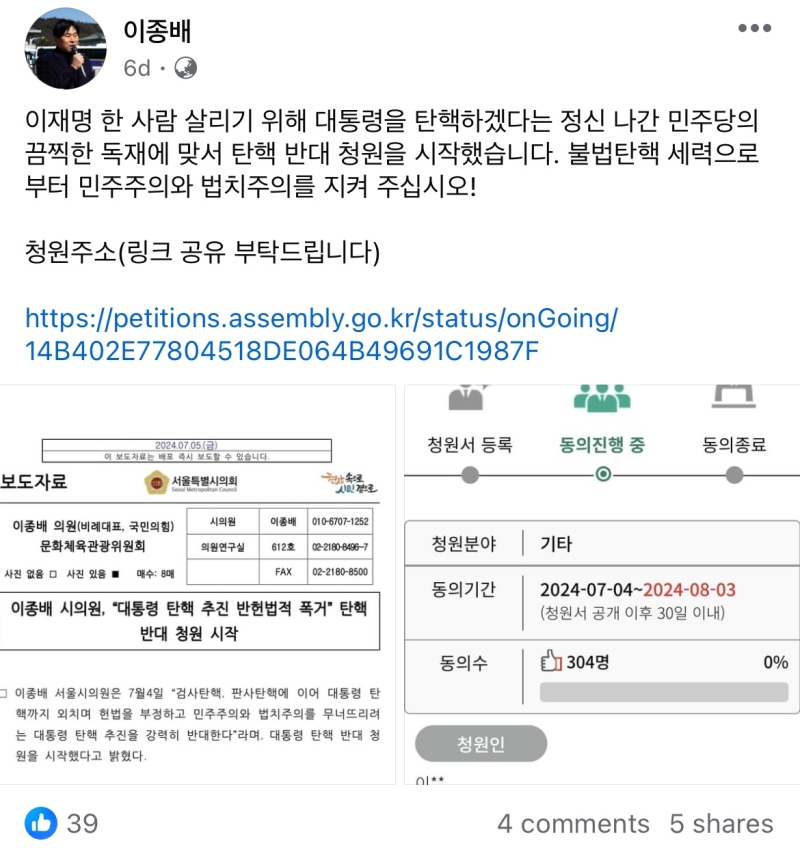View the 5 shares list
This screenshot has width=800, height=856.
(x=721, y=823)
